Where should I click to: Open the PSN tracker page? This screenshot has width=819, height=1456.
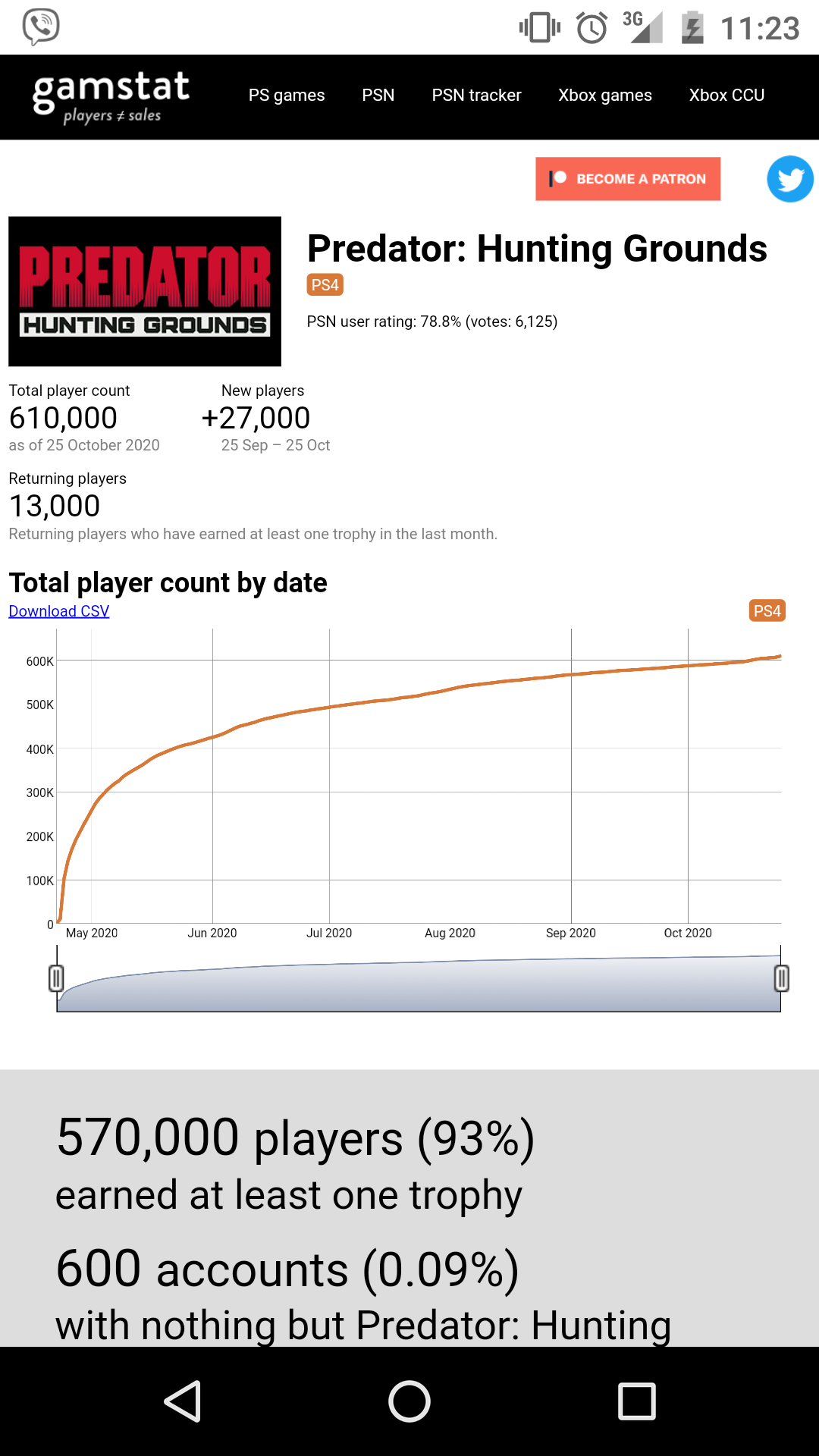tap(476, 96)
